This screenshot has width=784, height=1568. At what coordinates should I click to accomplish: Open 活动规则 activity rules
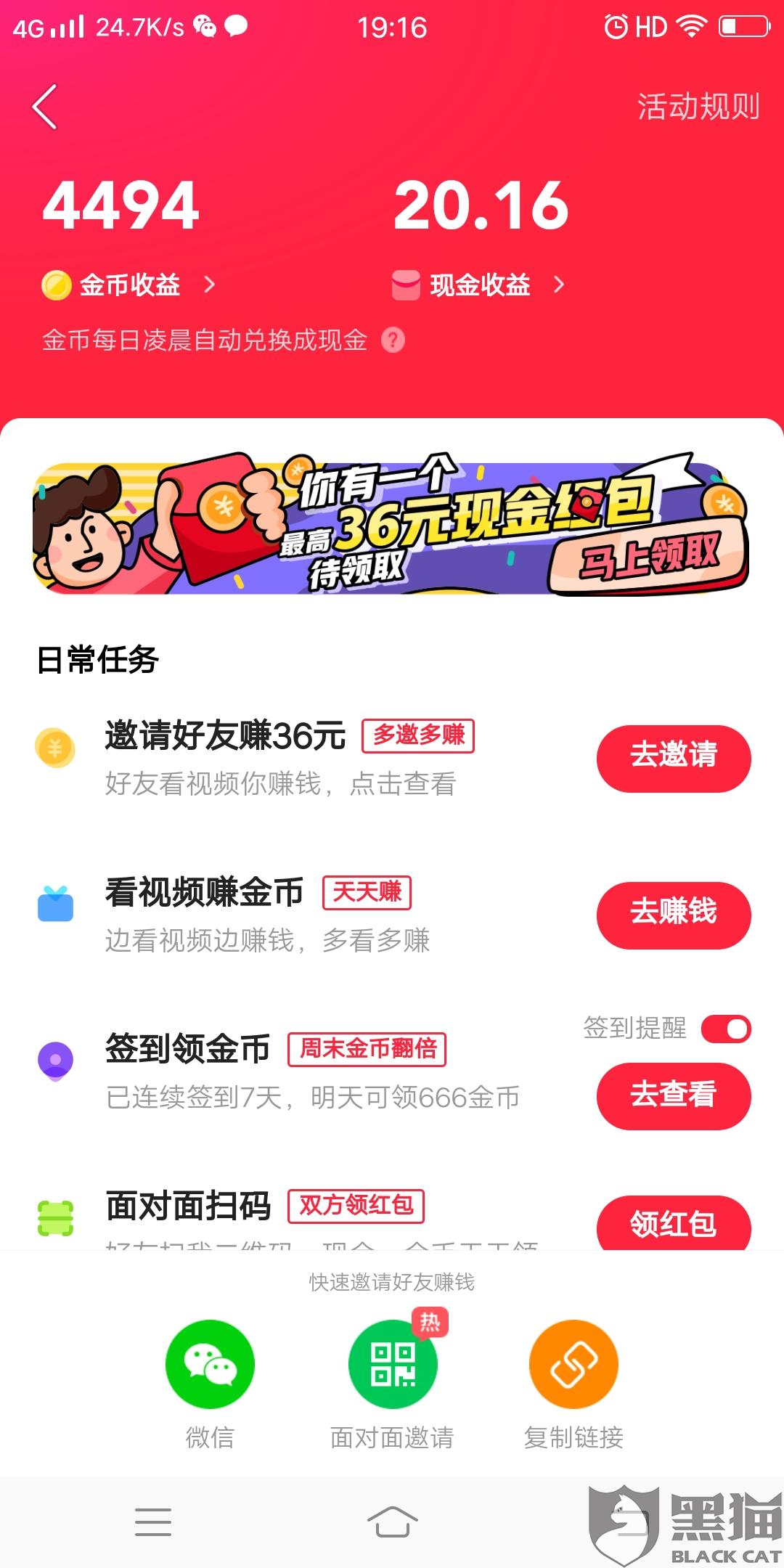[698, 107]
